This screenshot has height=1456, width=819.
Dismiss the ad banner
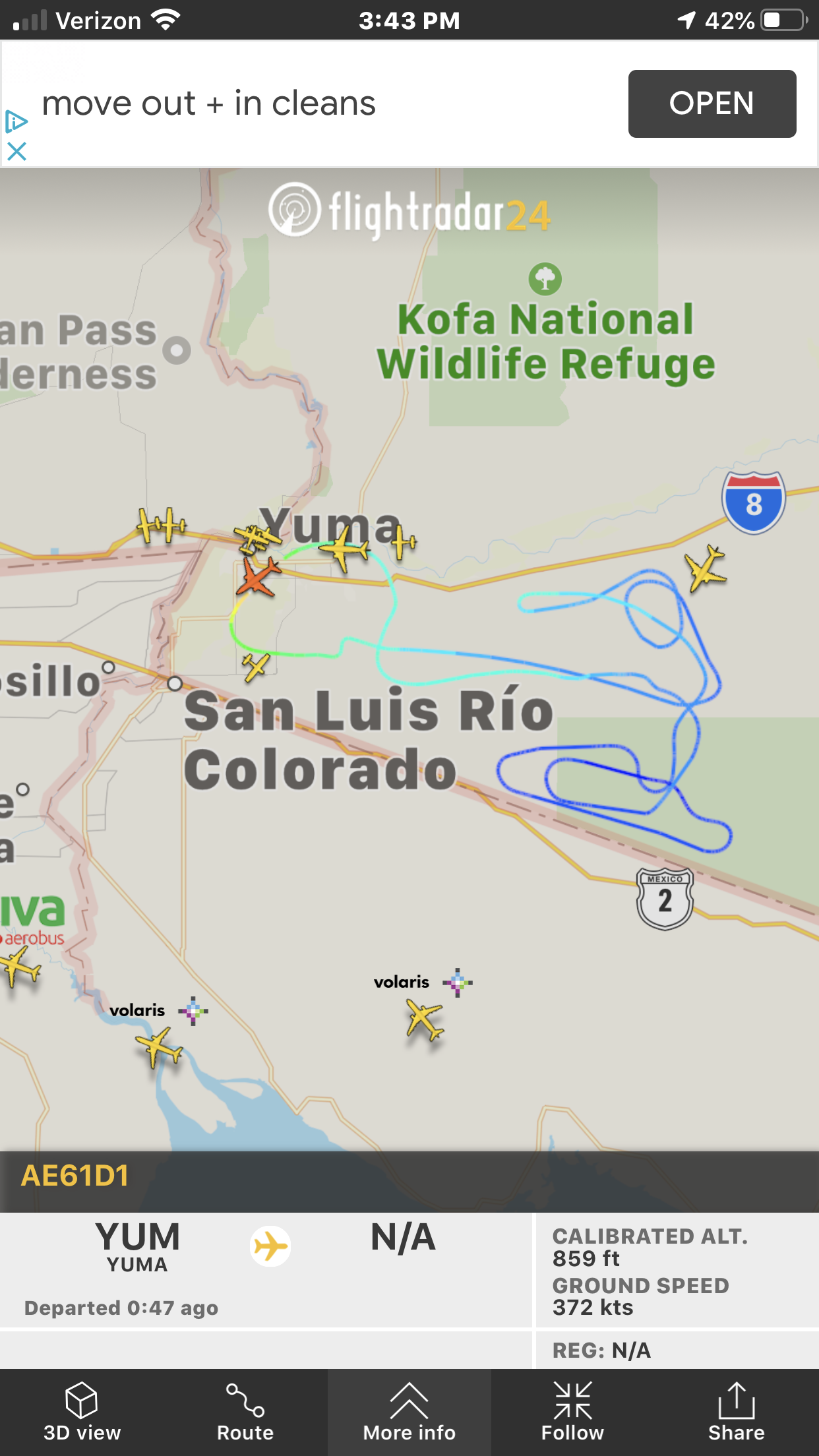16,152
